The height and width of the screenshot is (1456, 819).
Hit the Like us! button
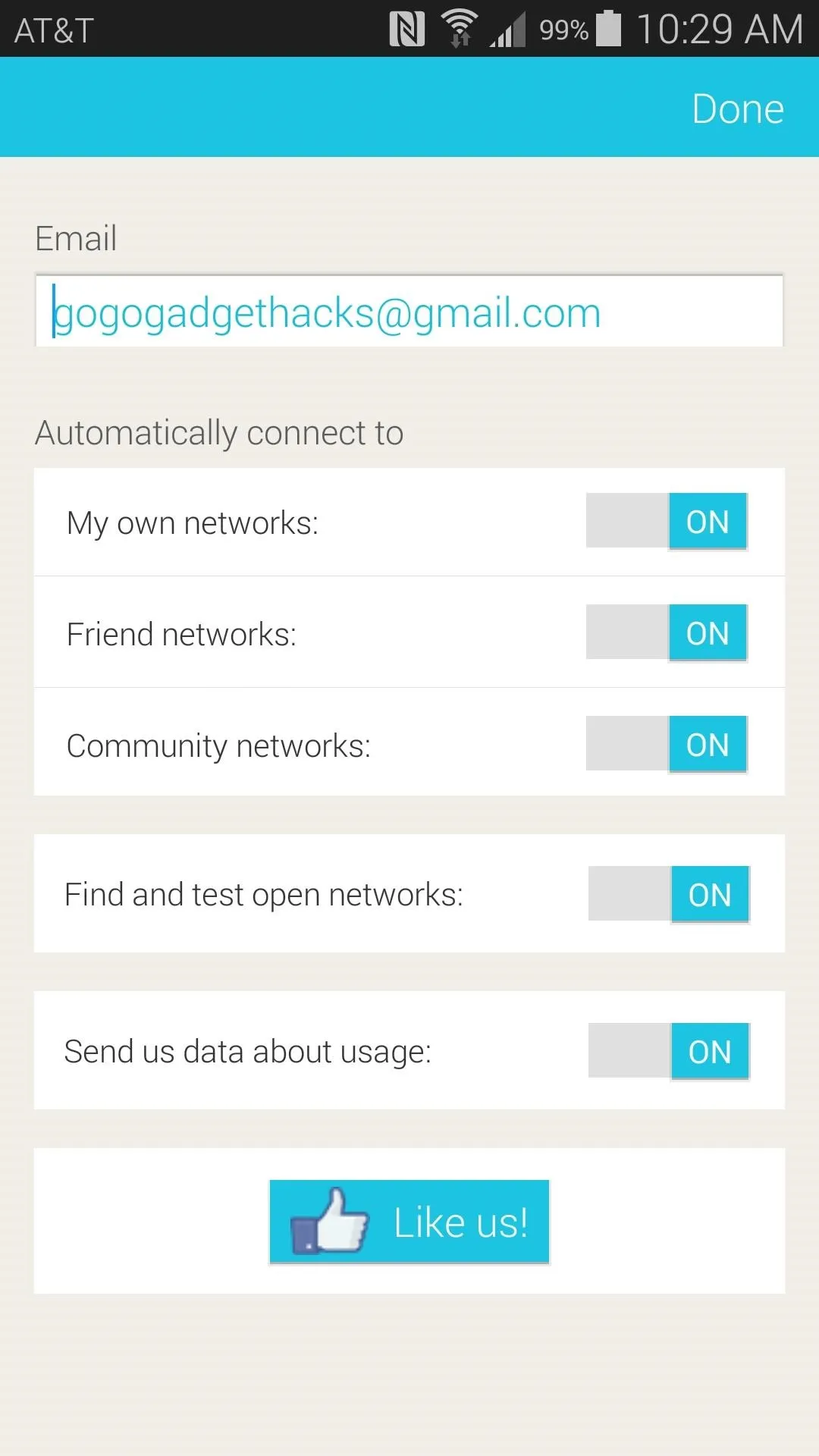(x=409, y=1221)
